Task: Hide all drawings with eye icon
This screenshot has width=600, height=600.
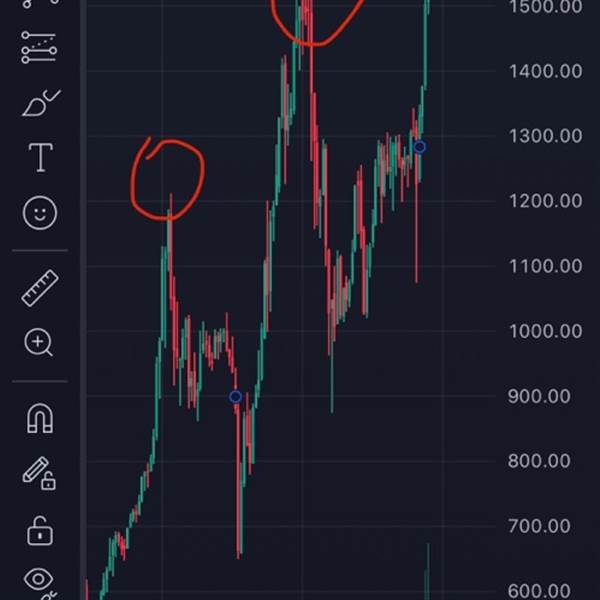Action: 40,579
